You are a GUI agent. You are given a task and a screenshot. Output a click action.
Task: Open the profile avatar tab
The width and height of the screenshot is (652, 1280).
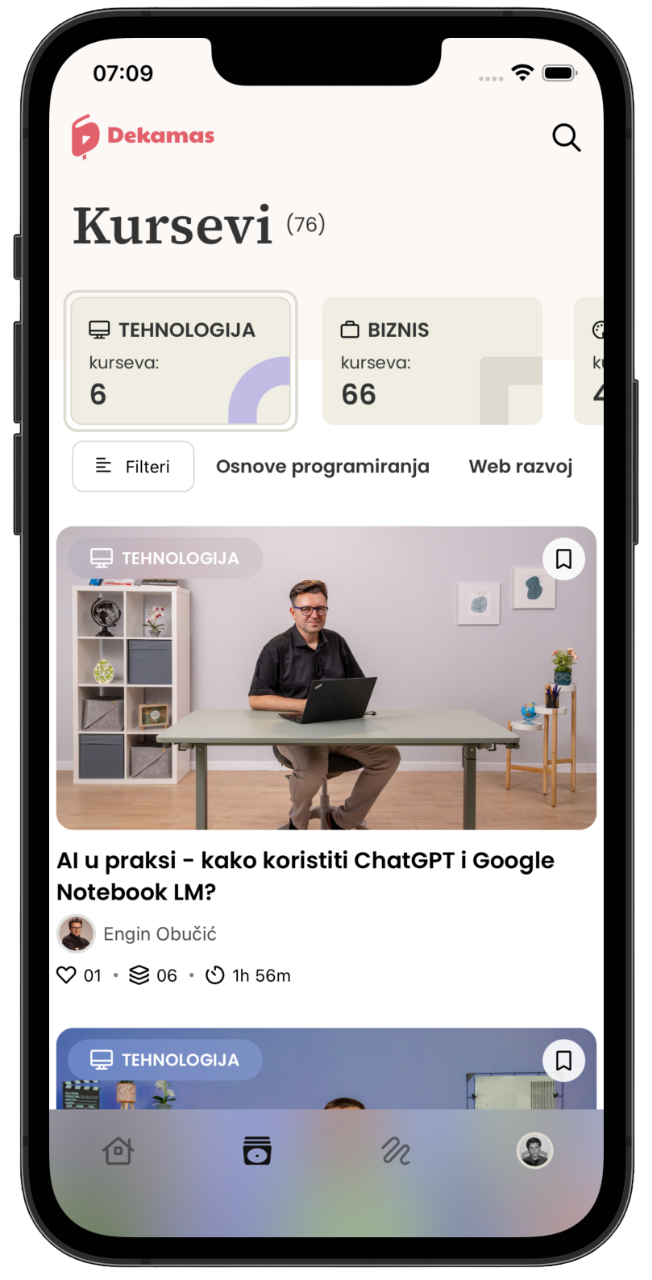pos(535,1151)
